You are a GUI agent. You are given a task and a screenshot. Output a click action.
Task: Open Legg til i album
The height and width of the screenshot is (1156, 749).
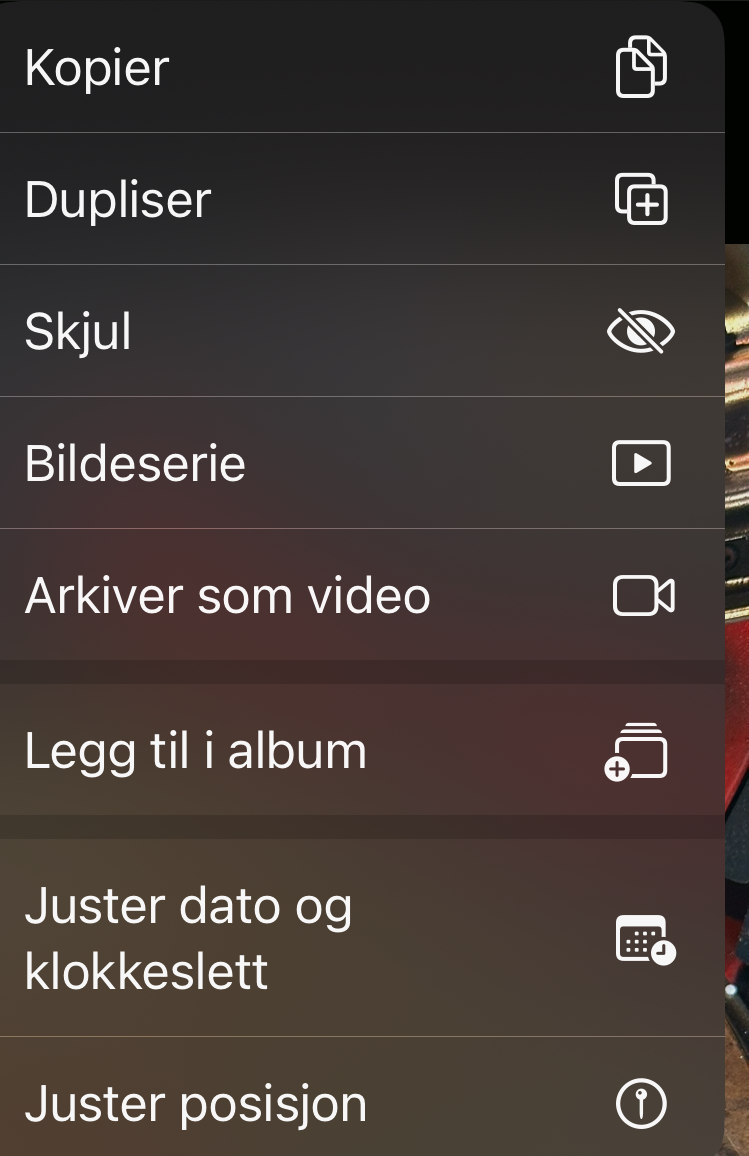(360, 751)
